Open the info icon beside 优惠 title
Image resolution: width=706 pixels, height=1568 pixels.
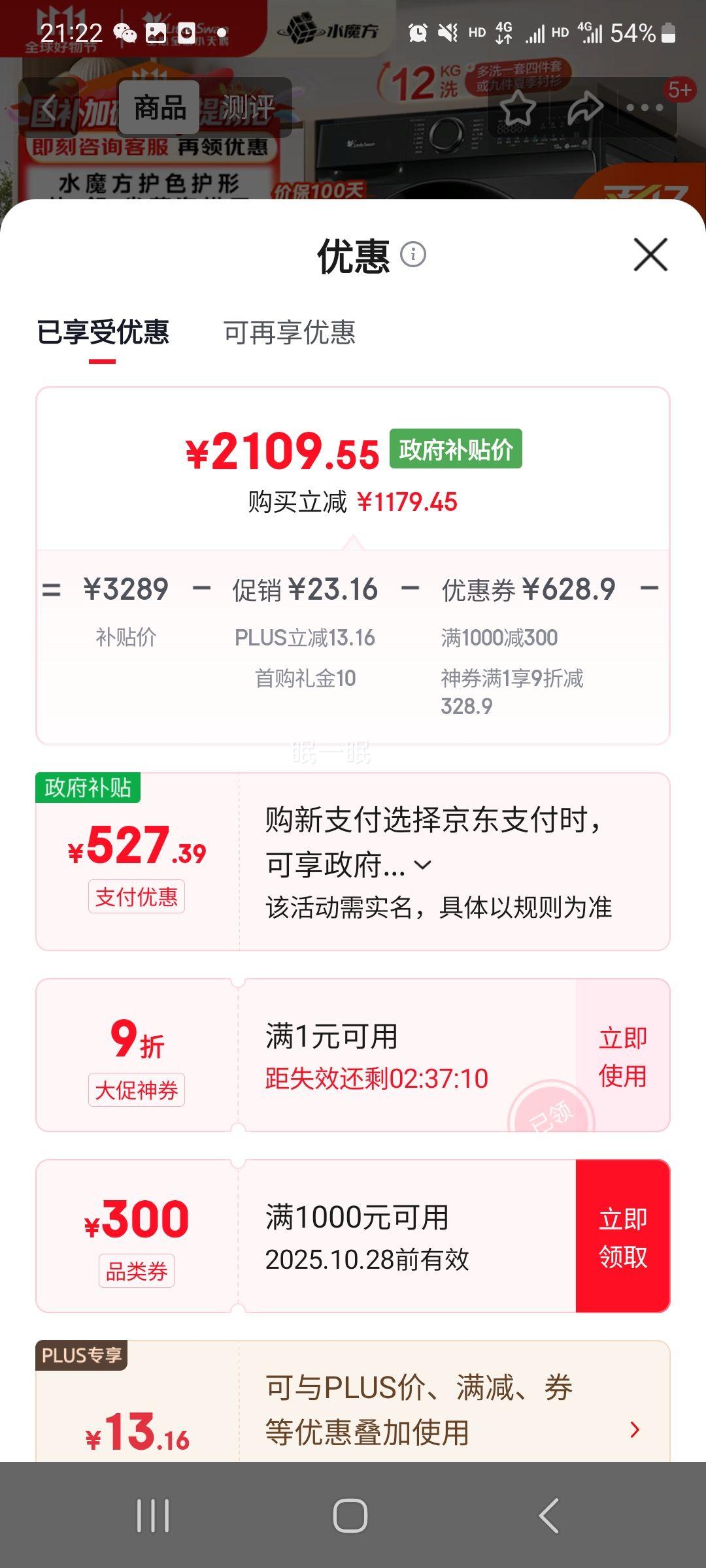point(412,254)
